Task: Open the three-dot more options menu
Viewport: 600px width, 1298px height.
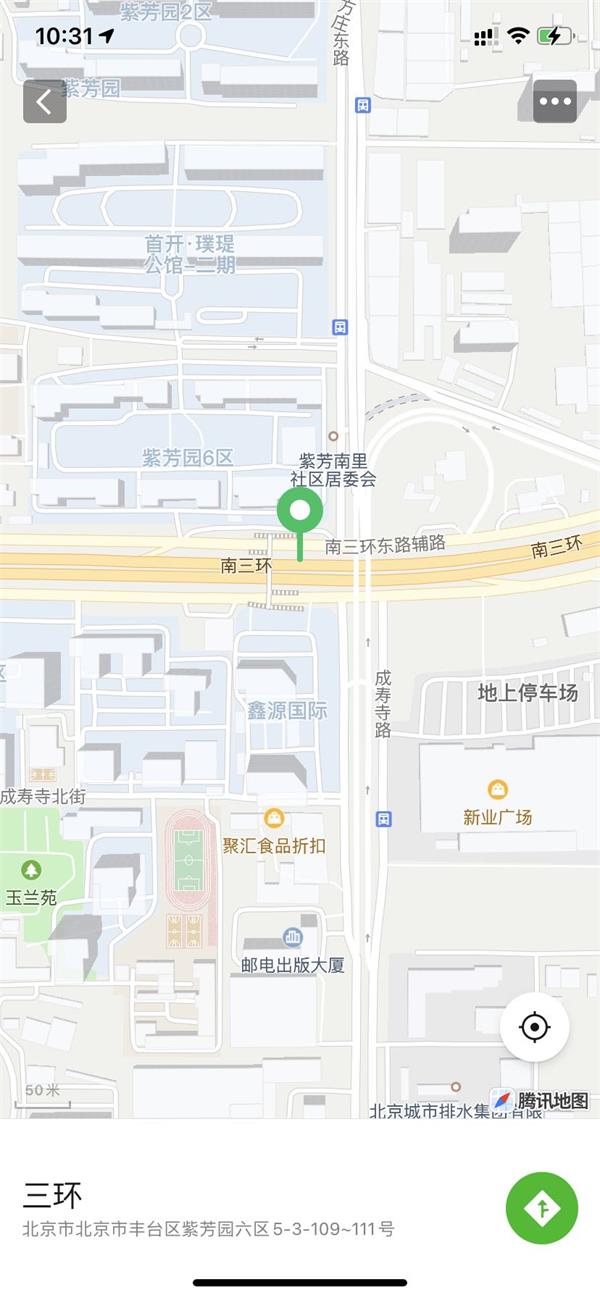Action: [555, 101]
